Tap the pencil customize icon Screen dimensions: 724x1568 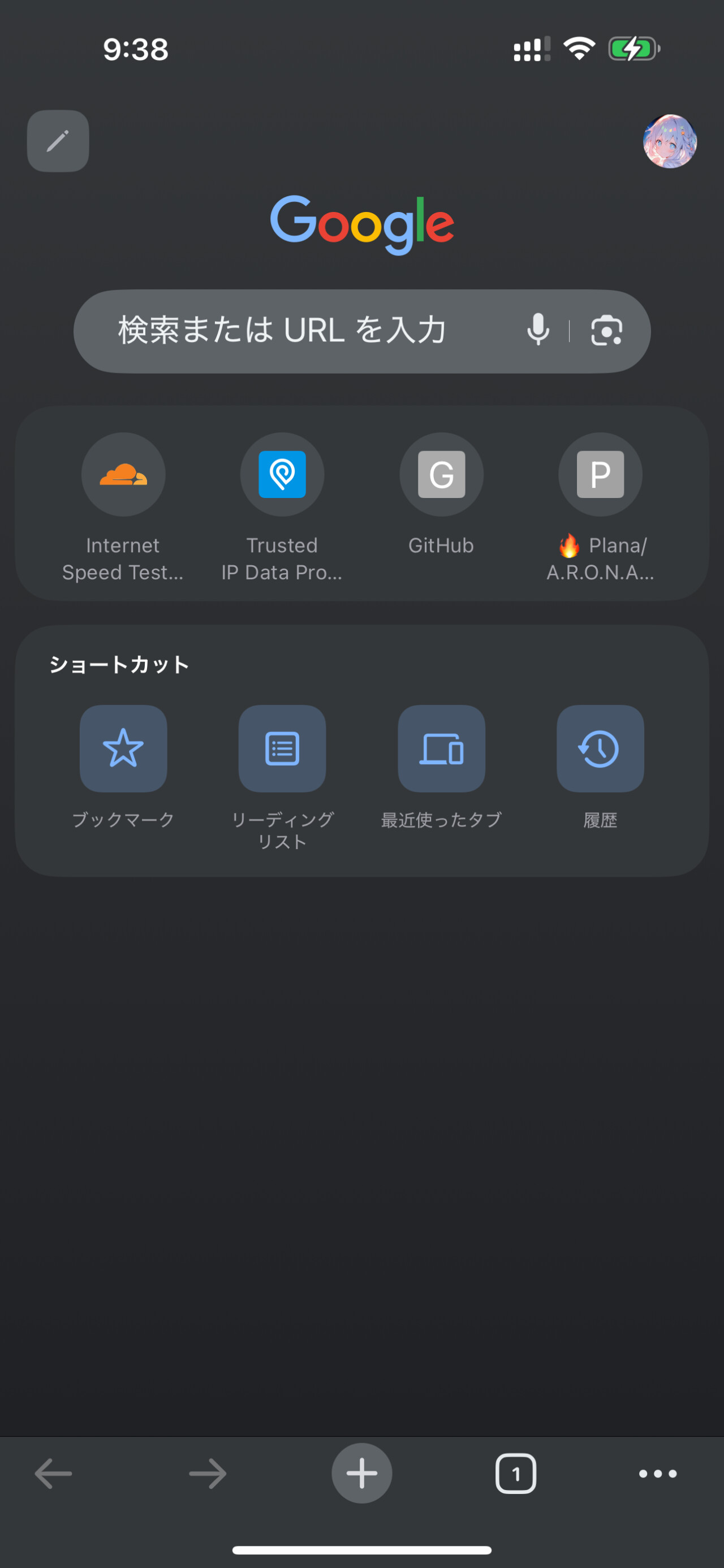point(58,141)
